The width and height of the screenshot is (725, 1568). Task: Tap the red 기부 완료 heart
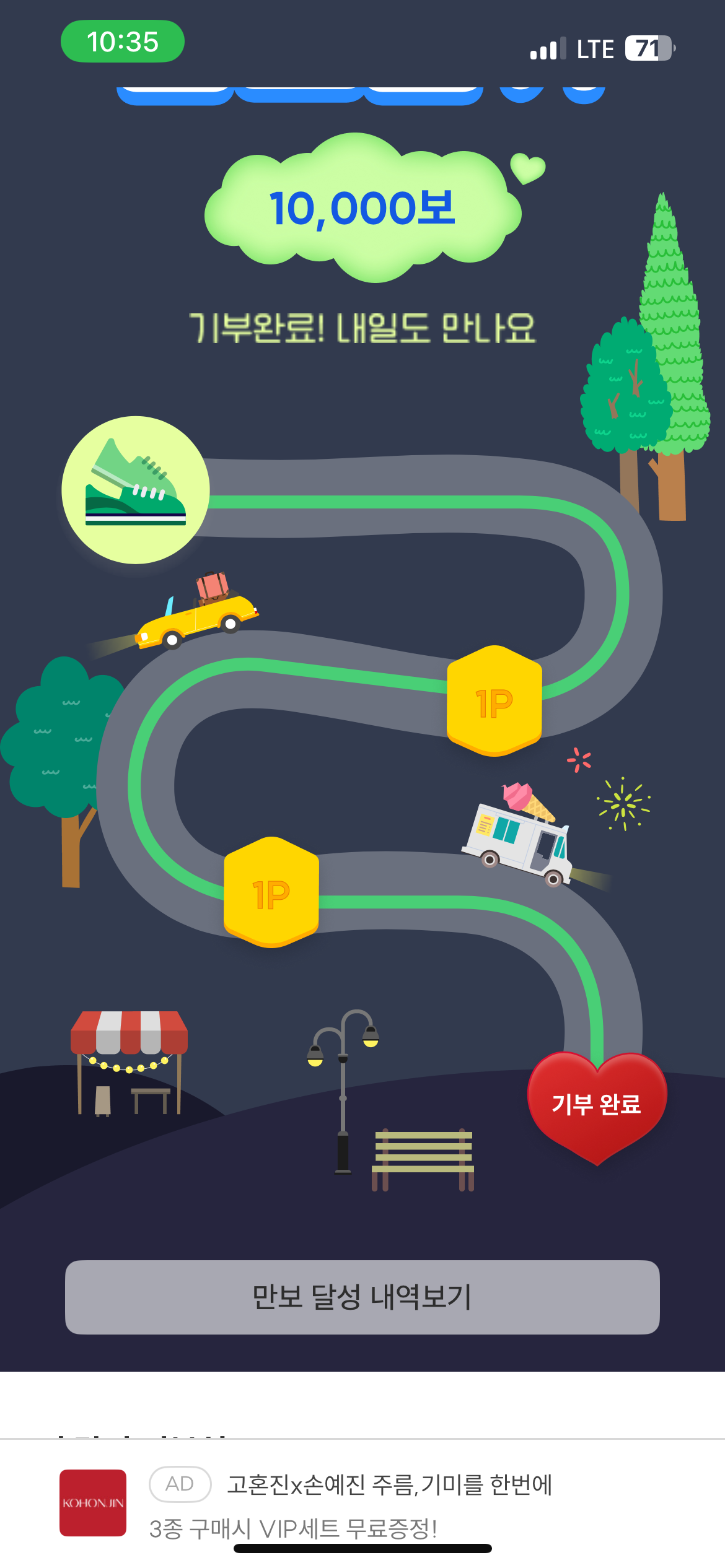coord(597,1104)
